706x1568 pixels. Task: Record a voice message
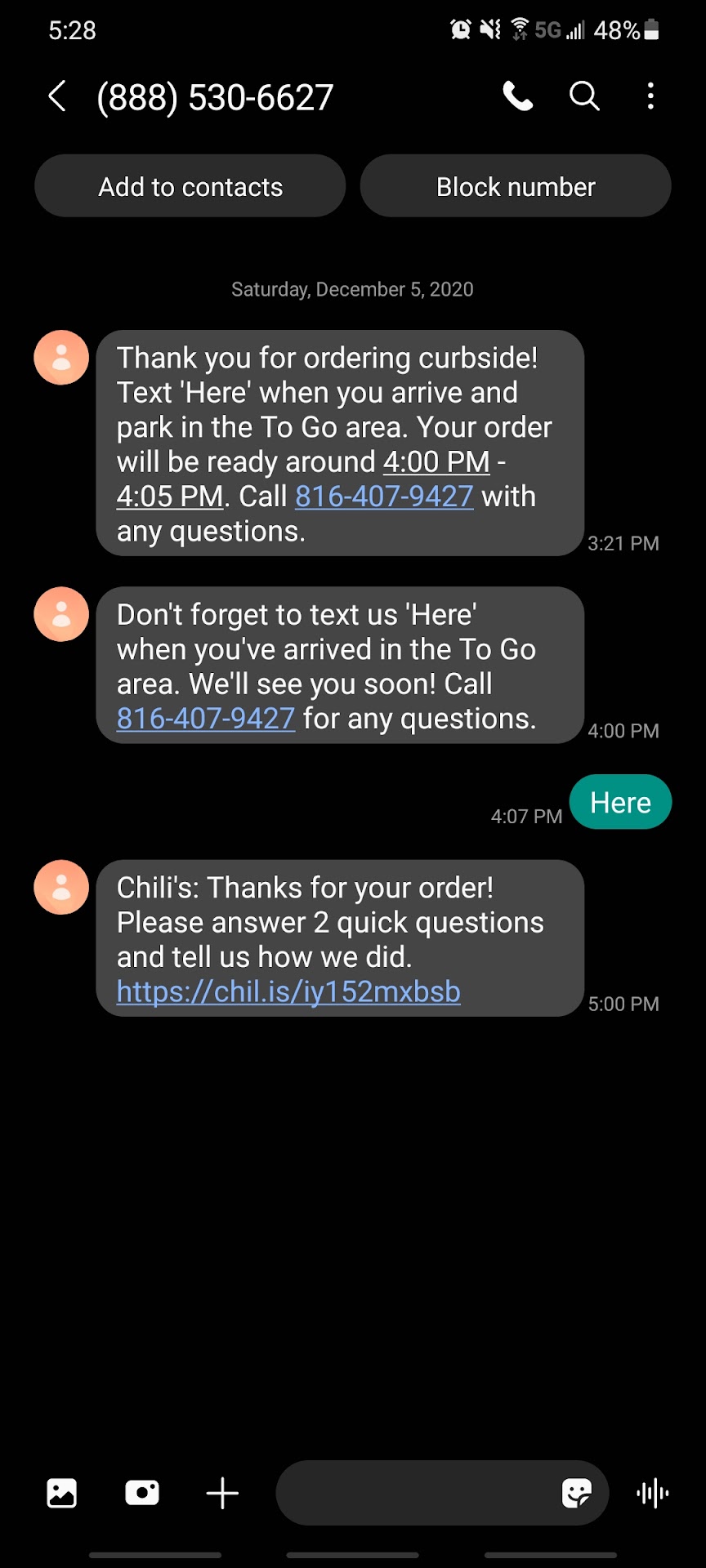click(x=653, y=1493)
